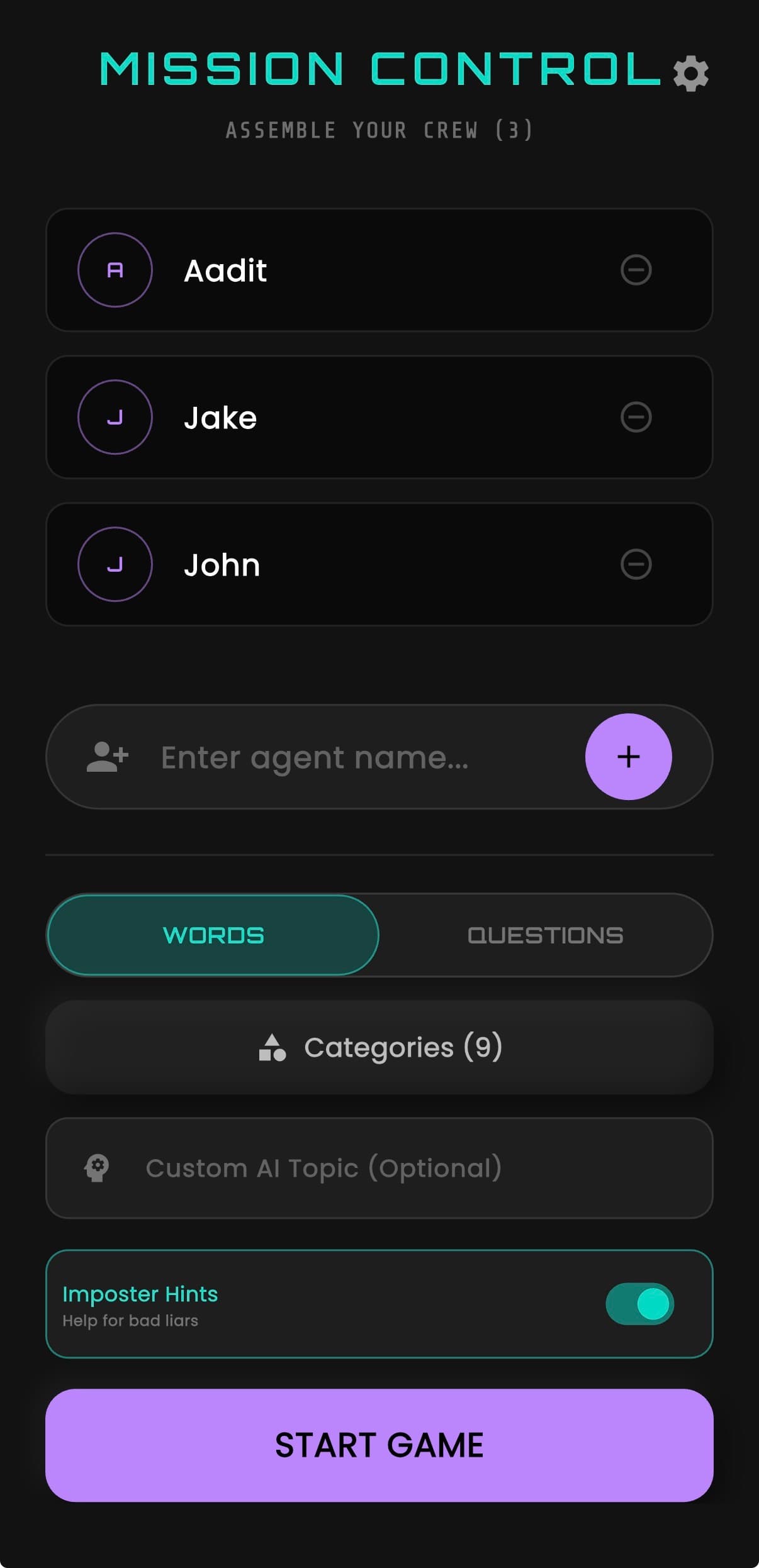Remove Aadit from the crew
The width and height of the screenshot is (759, 1568).
coord(636,270)
